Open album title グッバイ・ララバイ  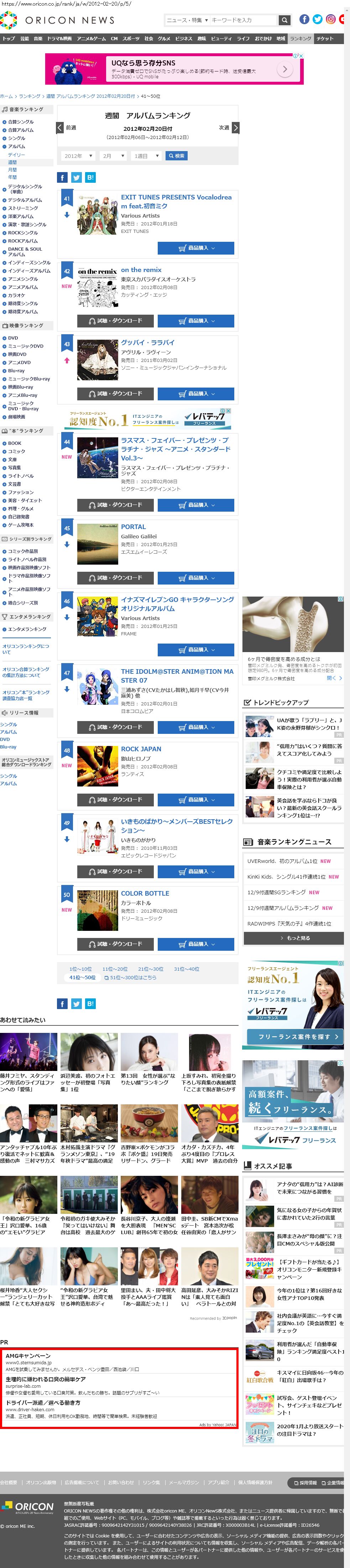click(x=147, y=343)
